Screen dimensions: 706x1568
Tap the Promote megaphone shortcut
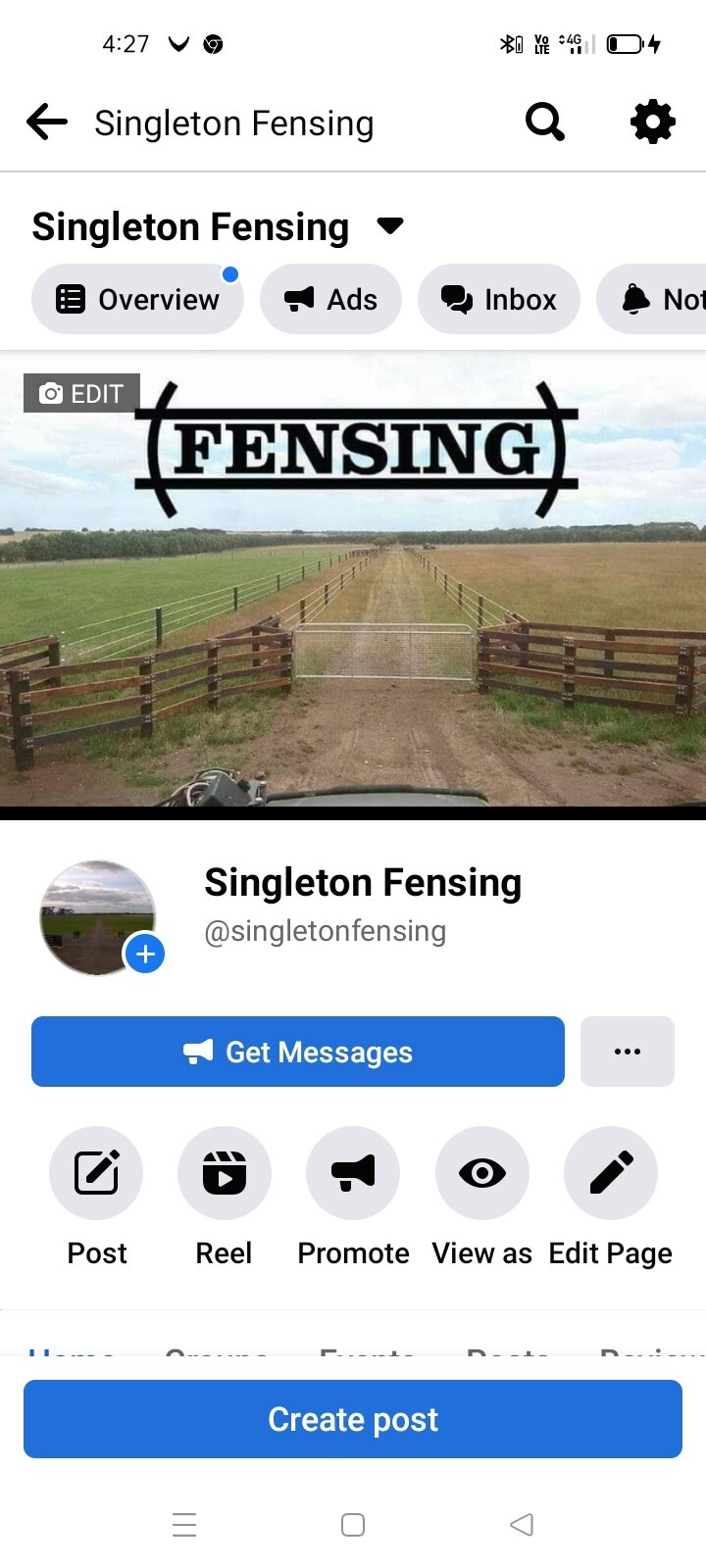[353, 1173]
